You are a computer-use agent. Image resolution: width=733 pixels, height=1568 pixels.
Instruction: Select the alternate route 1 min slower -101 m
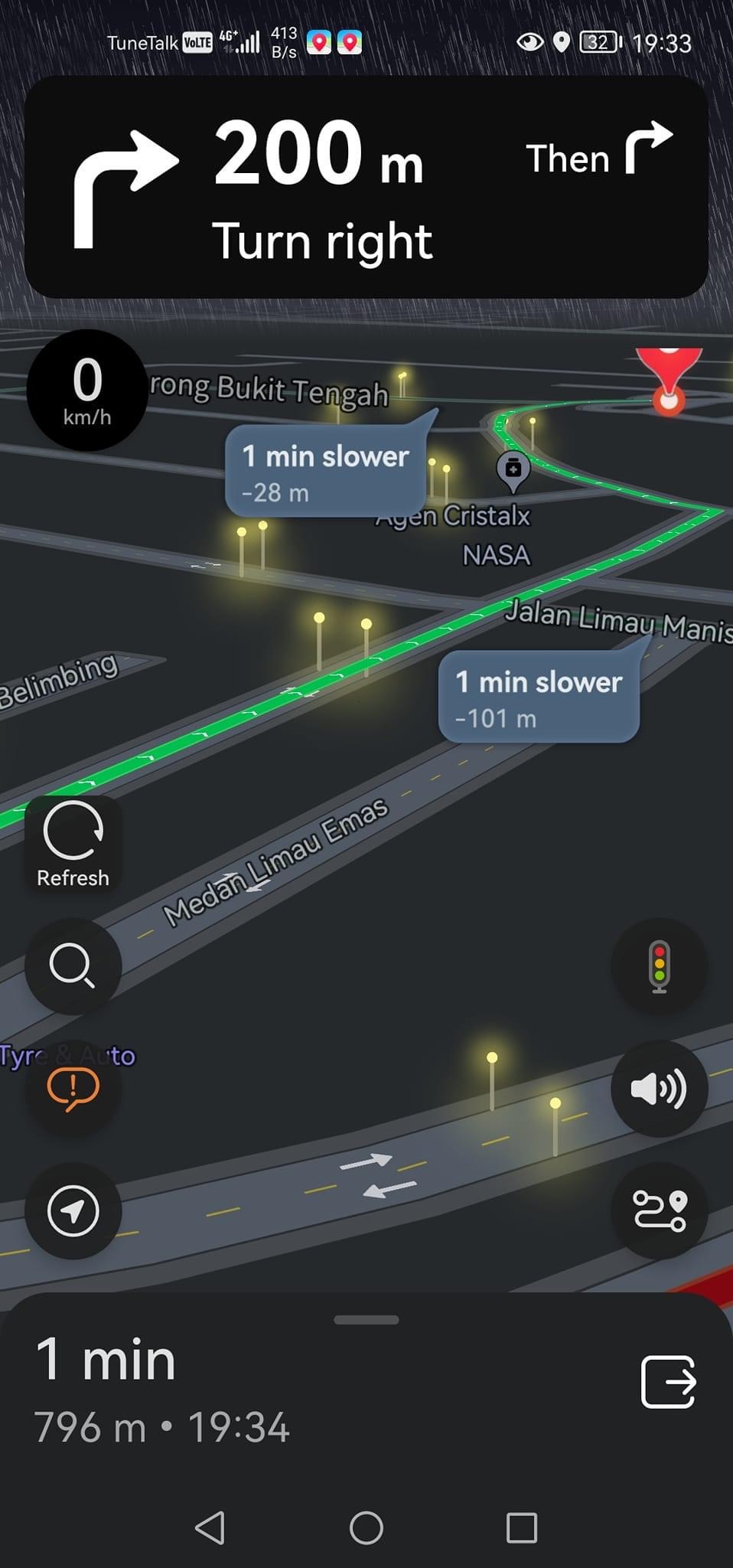click(539, 697)
